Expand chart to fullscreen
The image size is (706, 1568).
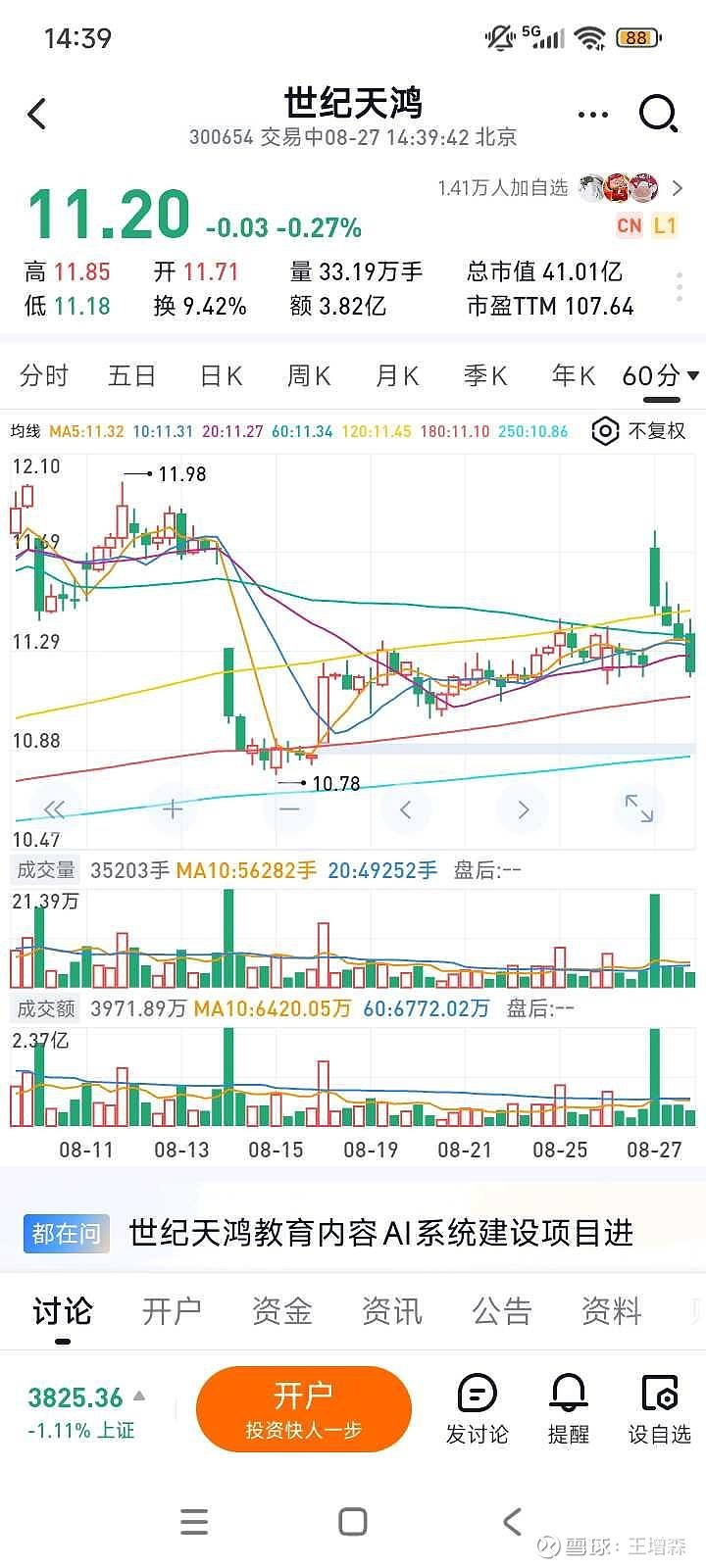click(639, 808)
